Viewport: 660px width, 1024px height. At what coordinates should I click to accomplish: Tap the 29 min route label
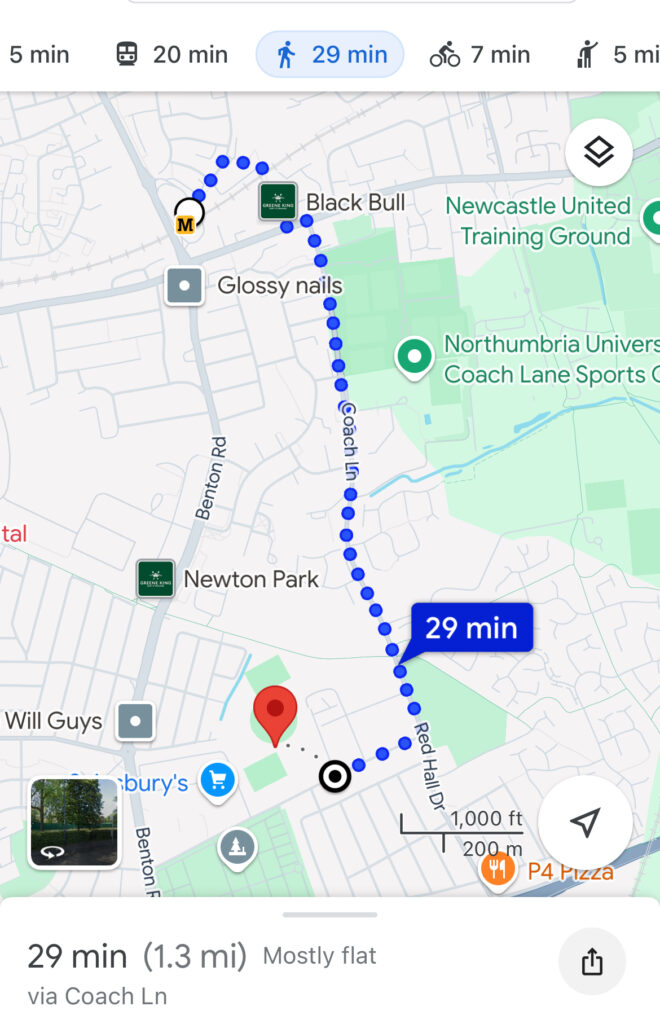point(471,629)
